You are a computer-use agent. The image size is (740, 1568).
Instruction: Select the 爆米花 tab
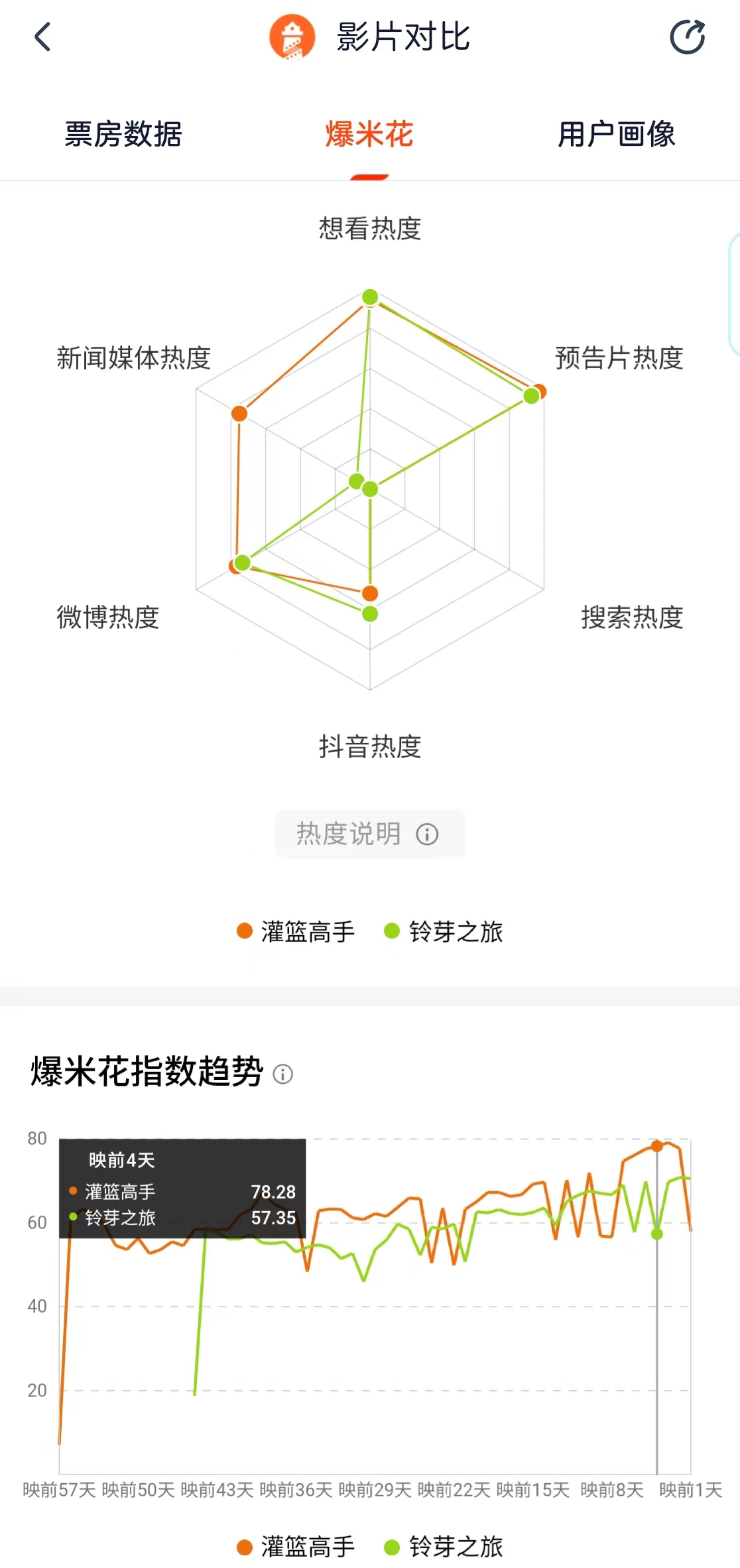(x=369, y=135)
